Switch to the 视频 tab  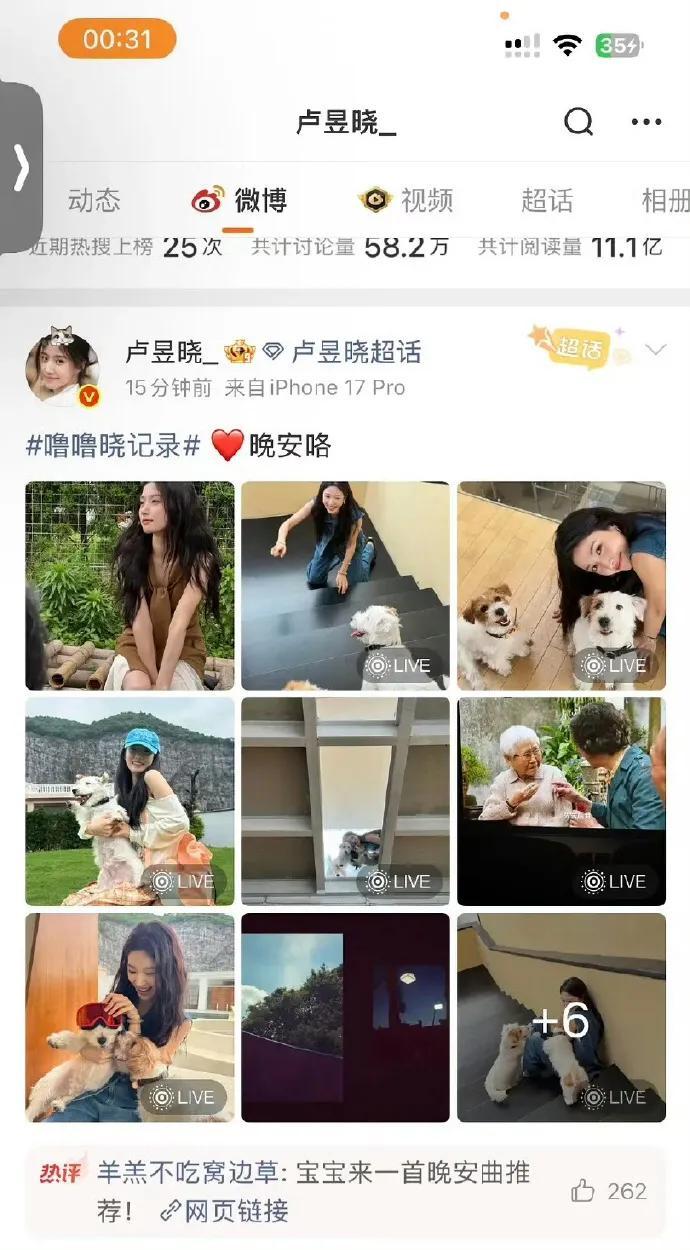pos(406,200)
